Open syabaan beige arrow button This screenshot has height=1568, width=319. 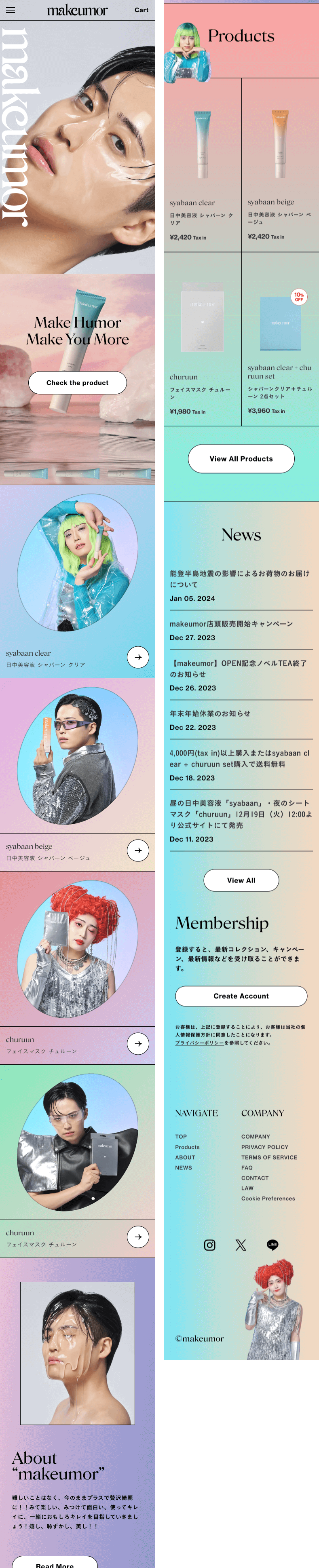(138, 850)
